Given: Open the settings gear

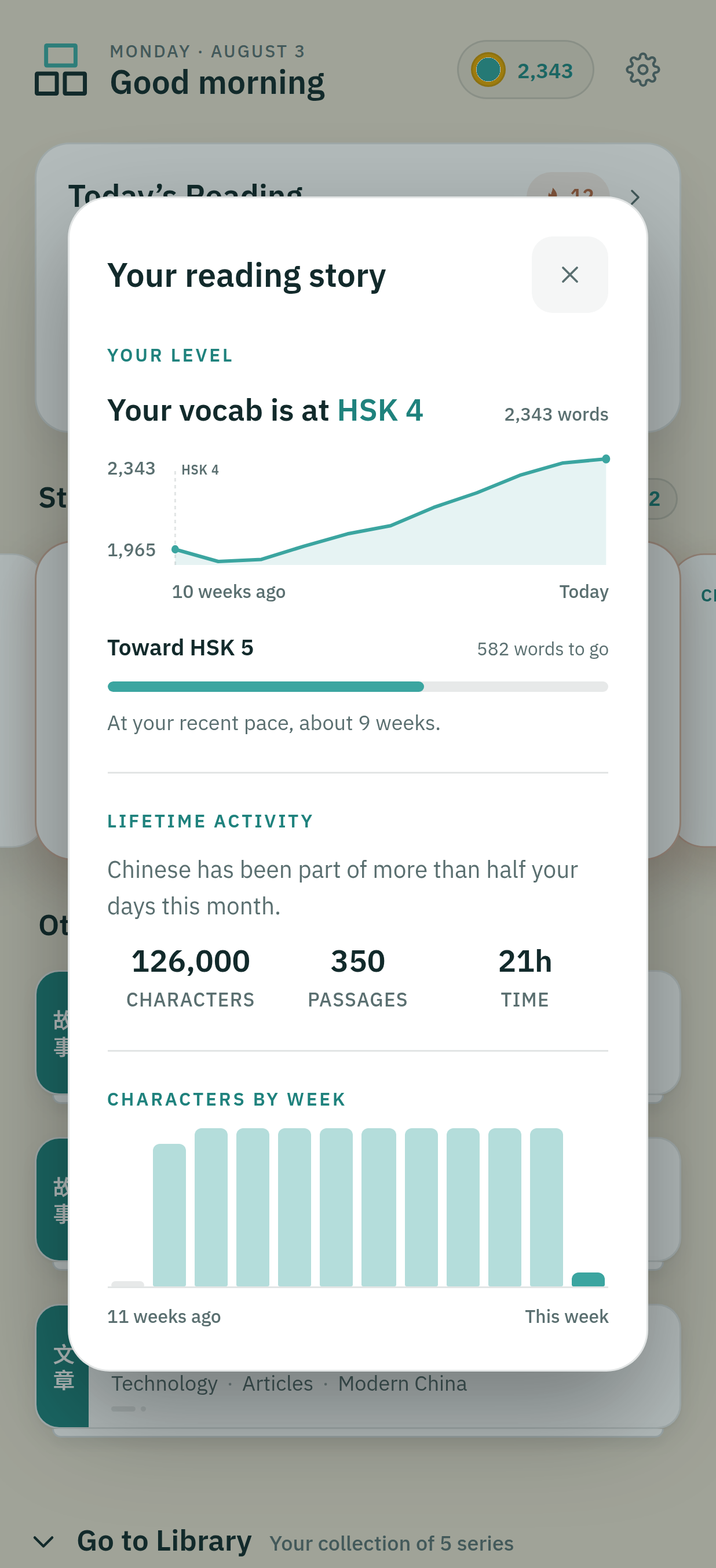Looking at the screenshot, I should [642, 70].
